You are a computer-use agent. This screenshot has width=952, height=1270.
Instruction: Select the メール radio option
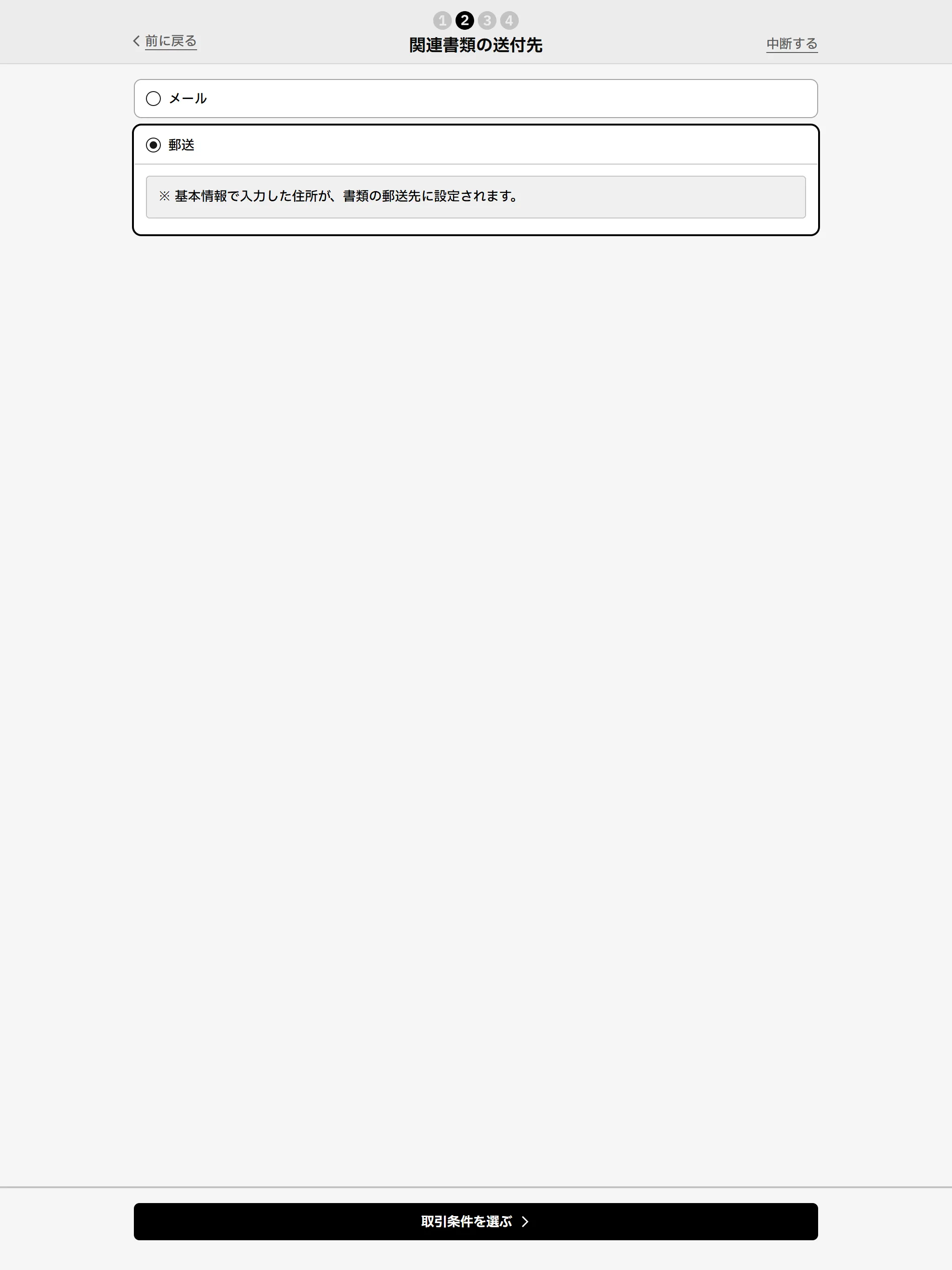[x=153, y=99]
